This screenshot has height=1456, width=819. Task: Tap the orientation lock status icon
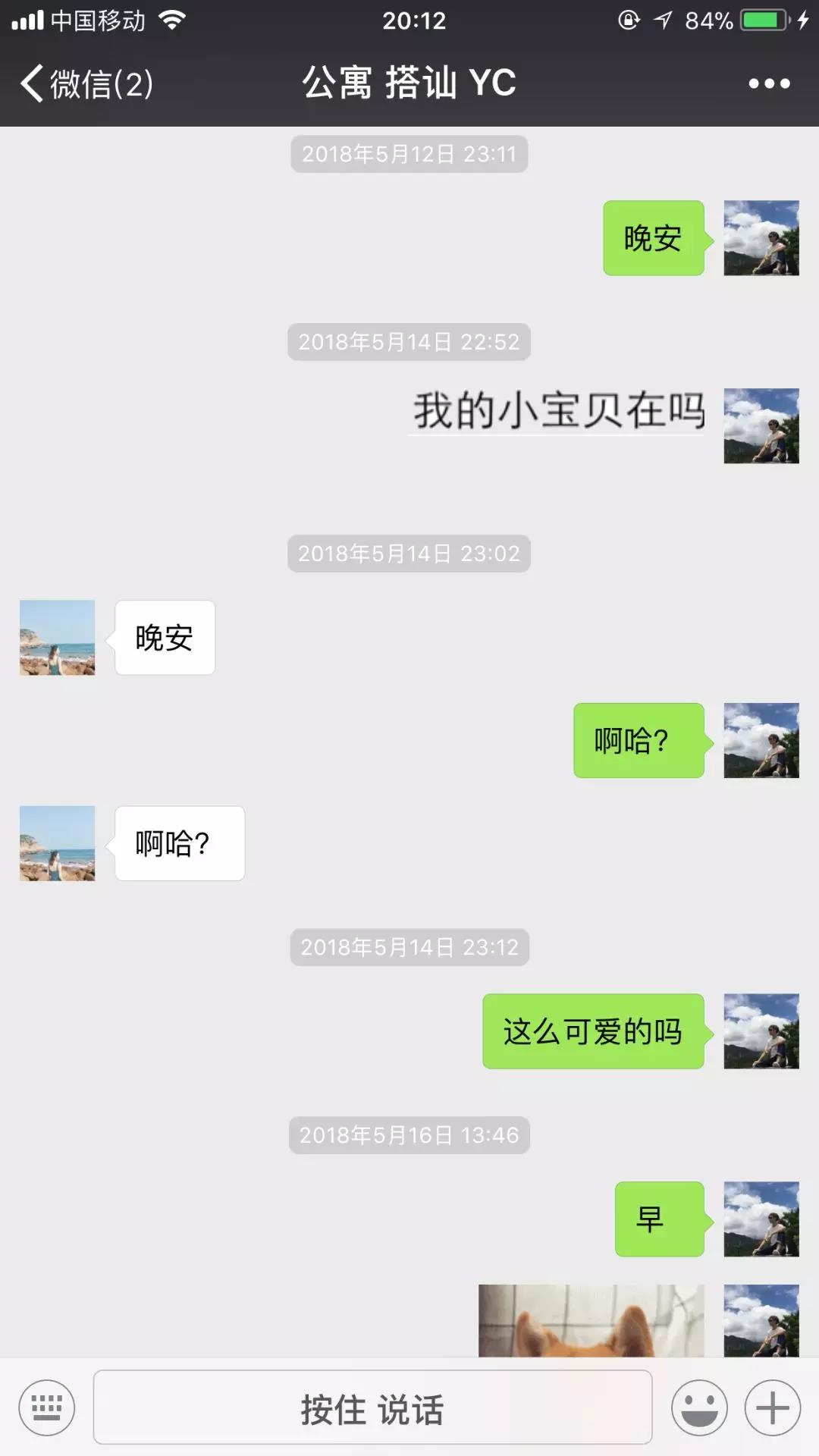(x=626, y=20)
